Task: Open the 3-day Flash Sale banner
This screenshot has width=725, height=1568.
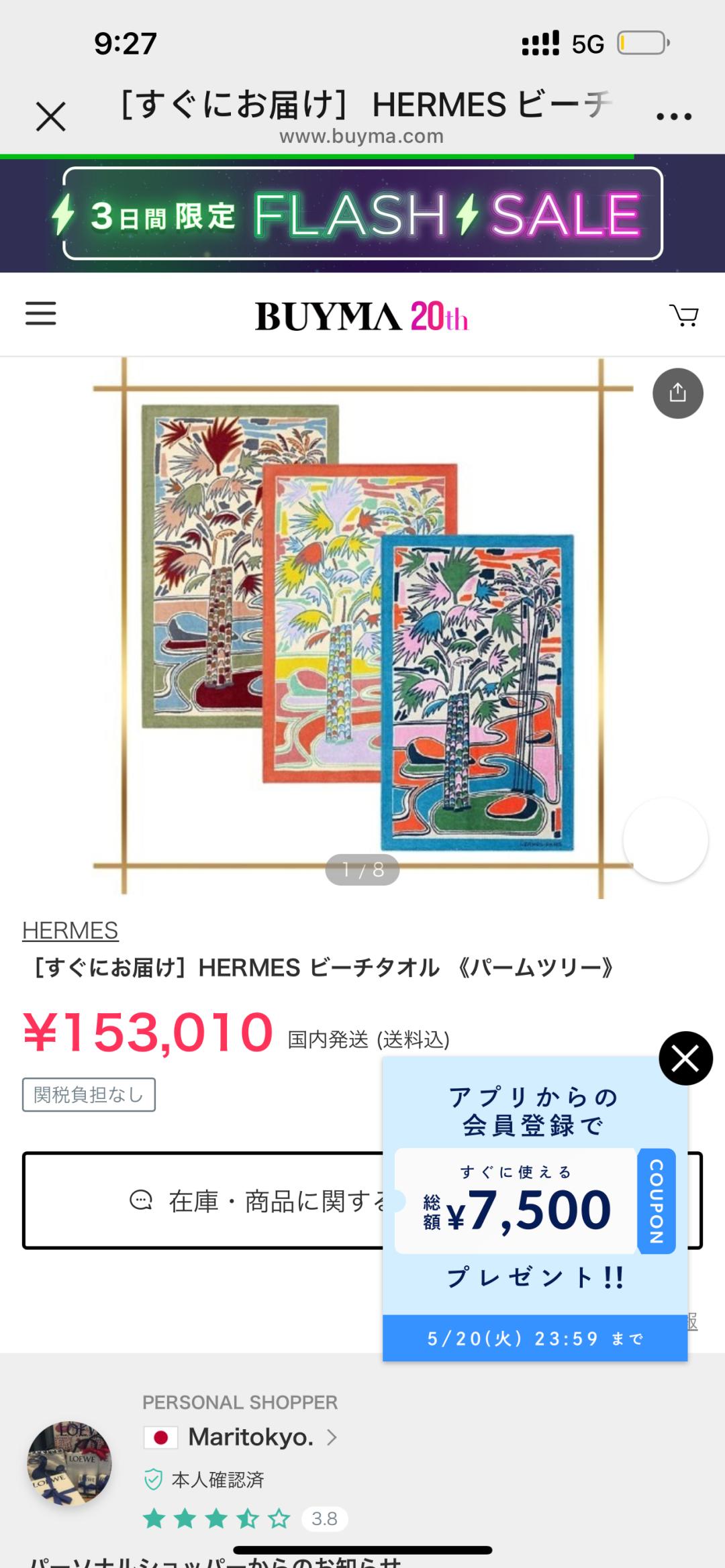Action: 362,213
